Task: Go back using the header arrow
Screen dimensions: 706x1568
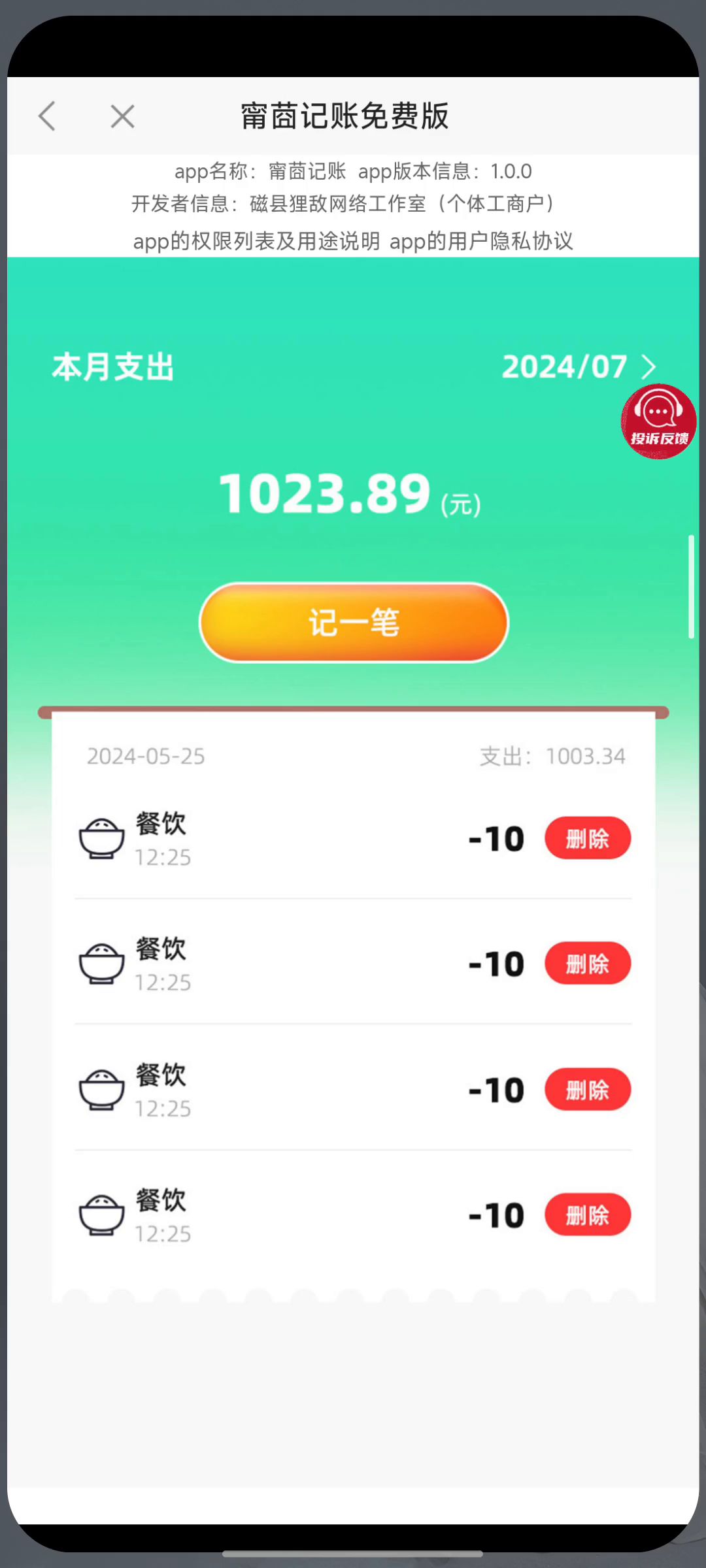Action: (47, 116)
